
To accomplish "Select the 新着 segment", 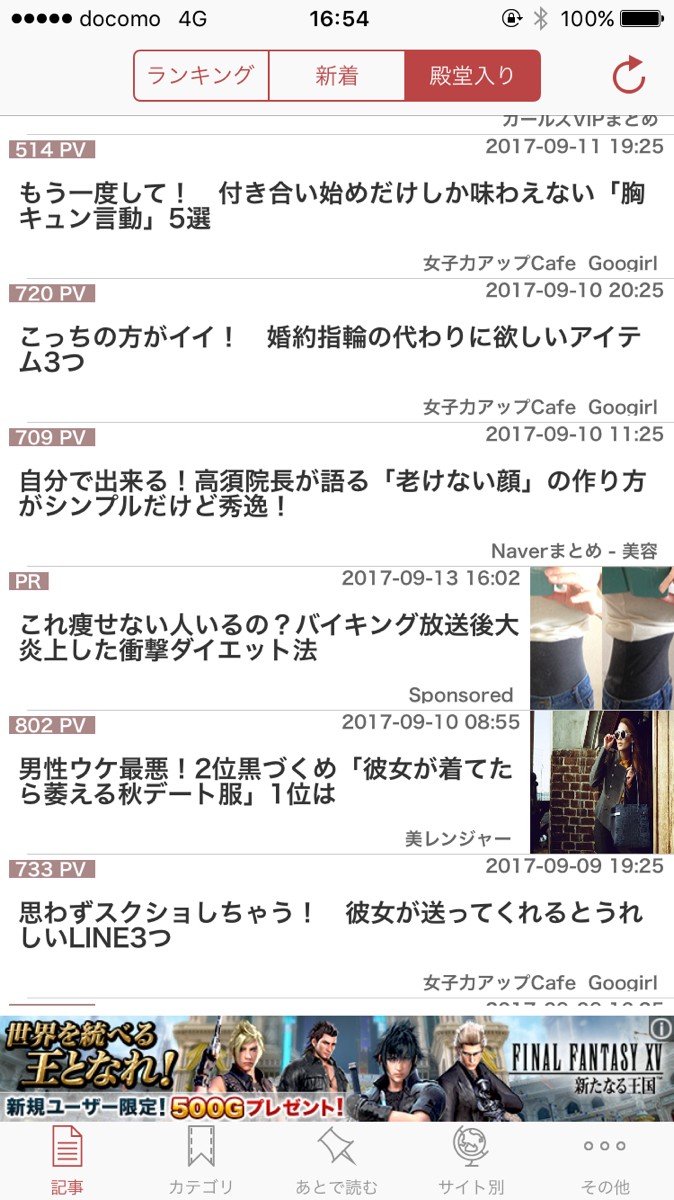I will [x=337, y=76].
